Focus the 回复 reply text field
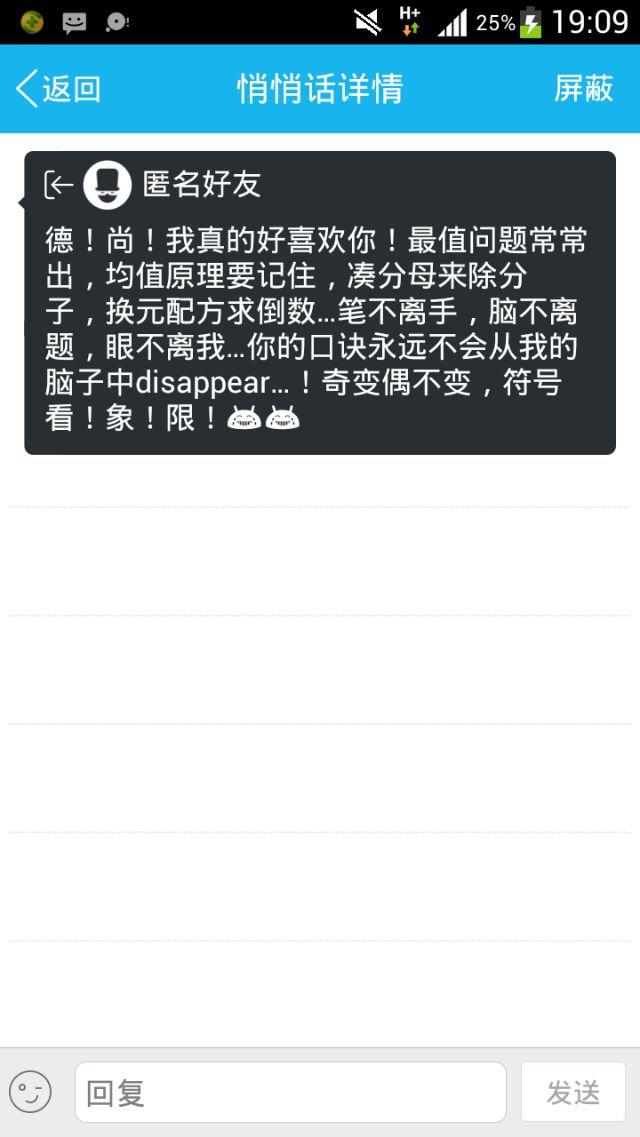 pyautogui.click(x=290, y=1092)
